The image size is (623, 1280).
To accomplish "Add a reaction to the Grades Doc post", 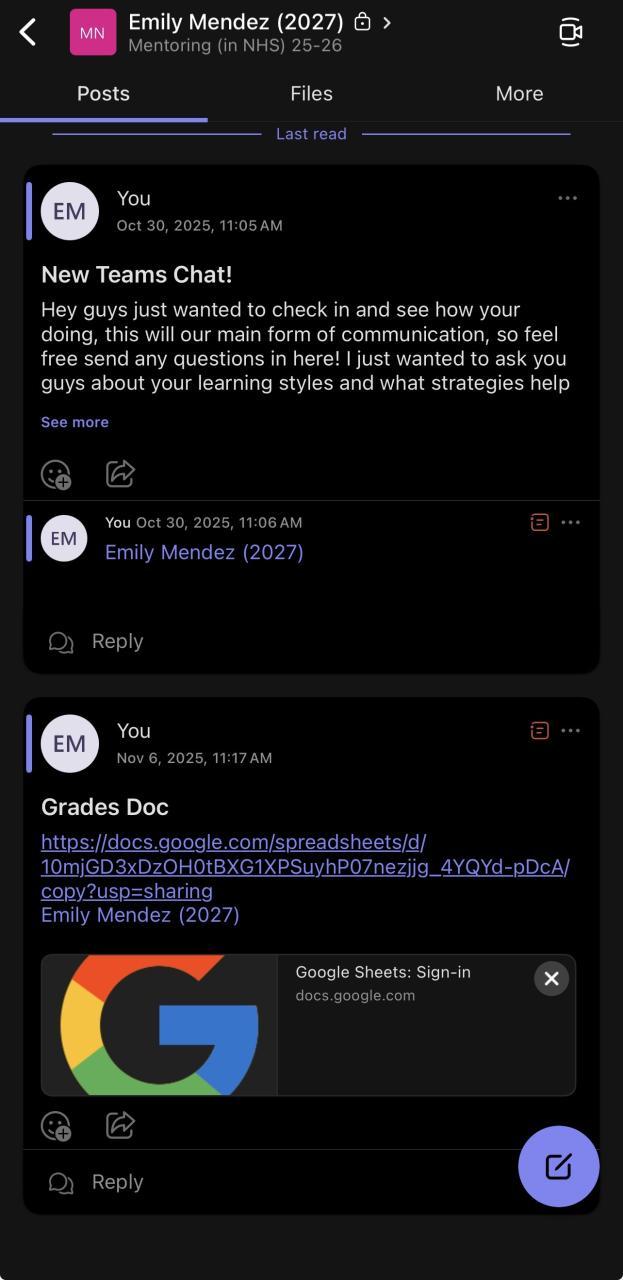I will tap(56, 1126).
